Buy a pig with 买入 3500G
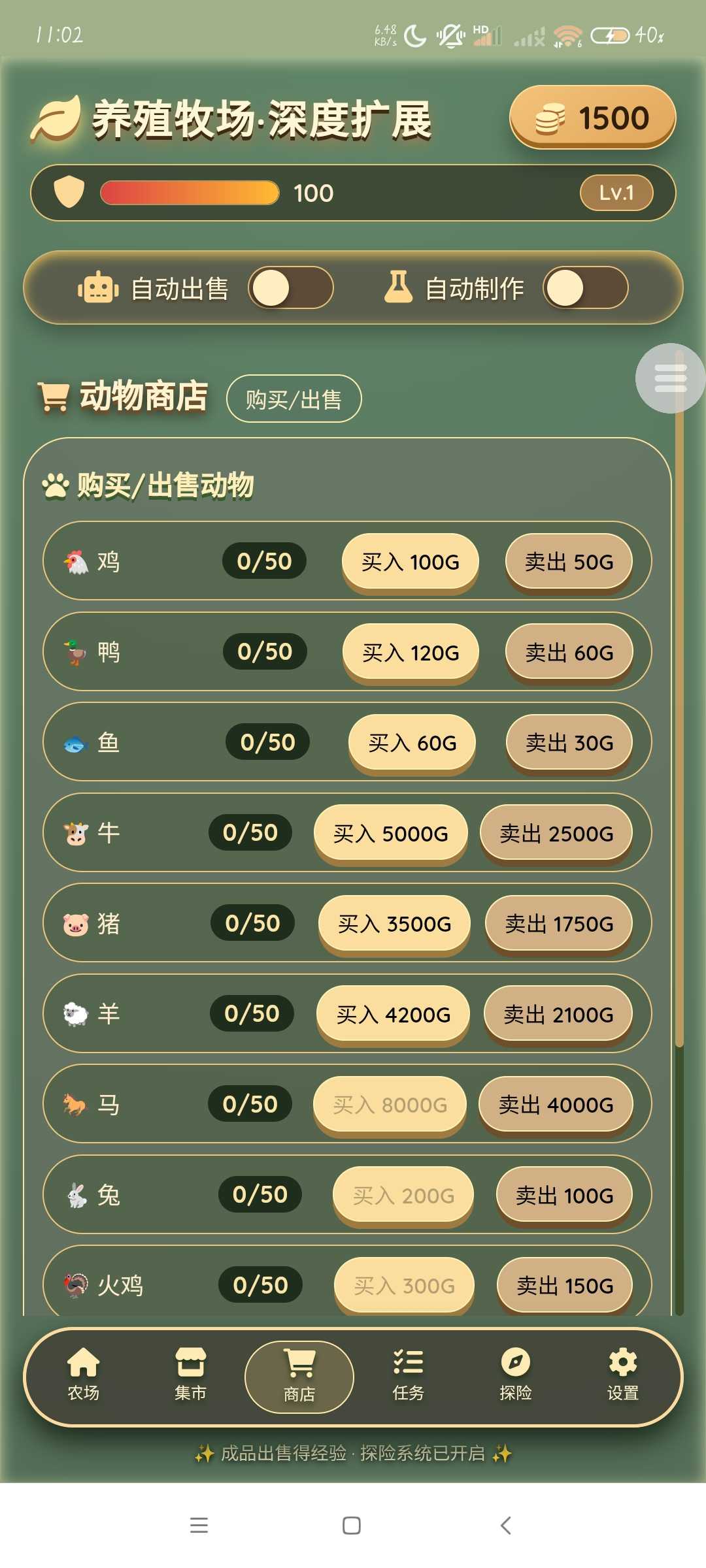Image resolution: width=706 pixels, height=1568 pixels. (x=394, y=924)
